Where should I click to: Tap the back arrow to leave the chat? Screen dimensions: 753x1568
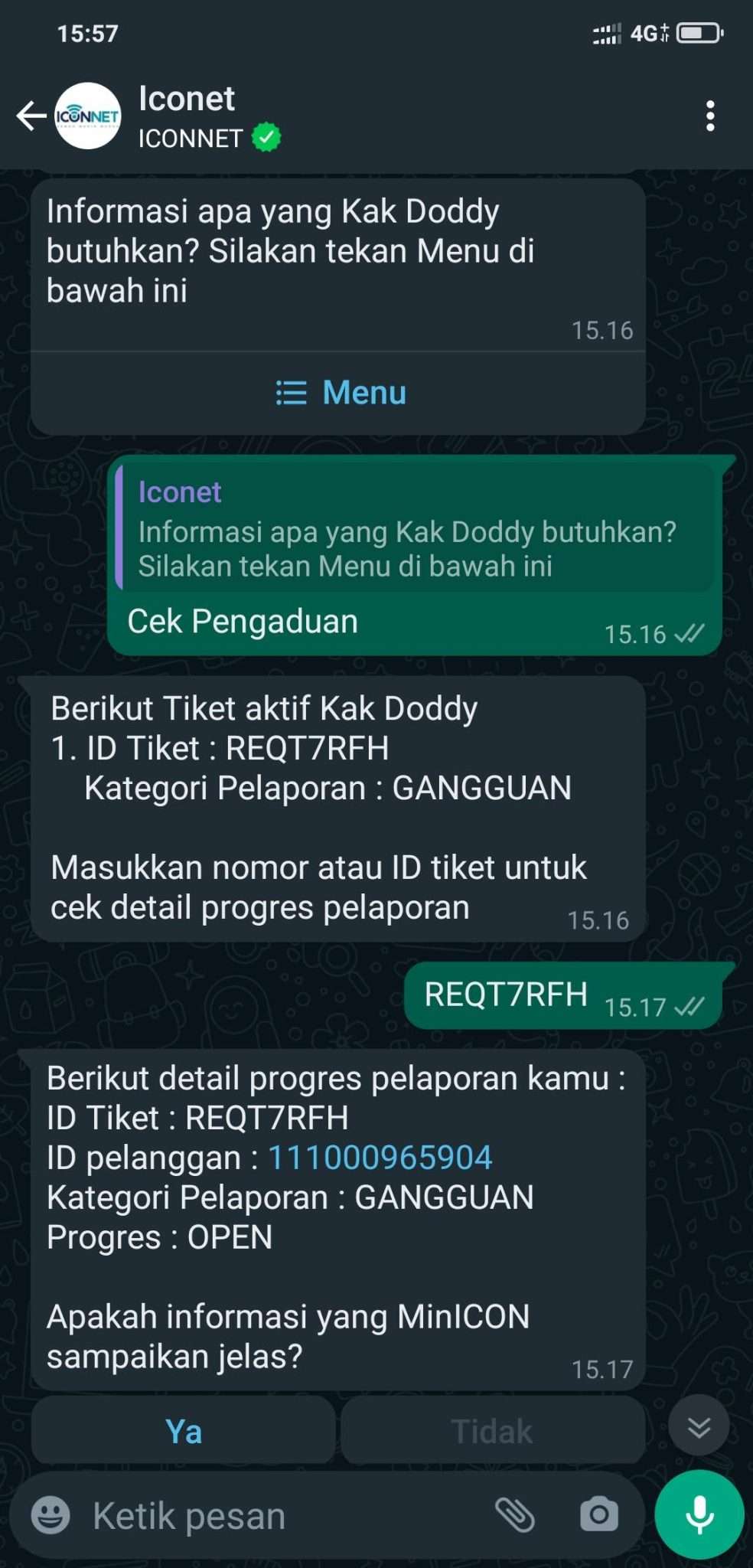pos(29,115)
